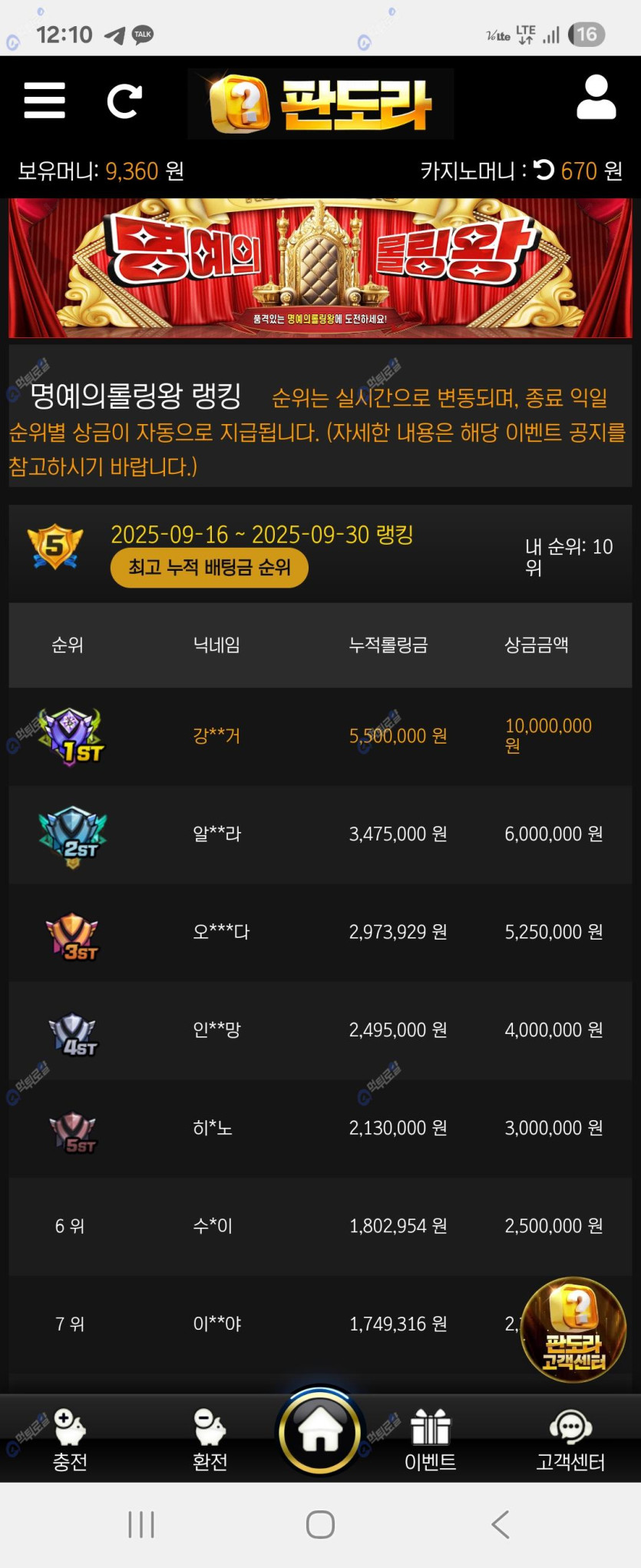Go to 환전 withdrawal tab
Image resolution: width=641 pixels, height=1568 pixels.
coord(210,1440)
